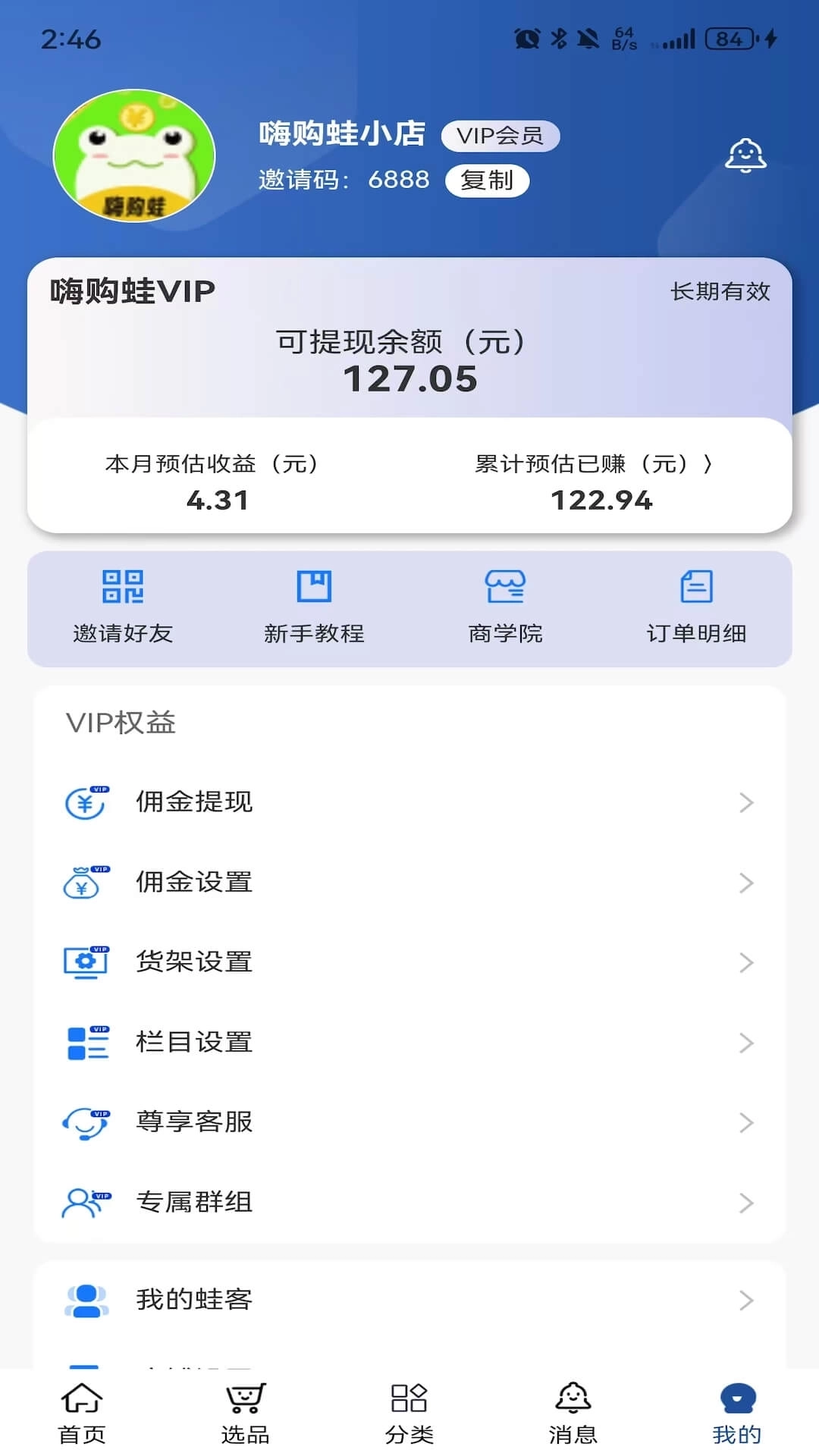
Task: Select the 栏目设置 layout icon
Action: click(x=86, y=1042)
